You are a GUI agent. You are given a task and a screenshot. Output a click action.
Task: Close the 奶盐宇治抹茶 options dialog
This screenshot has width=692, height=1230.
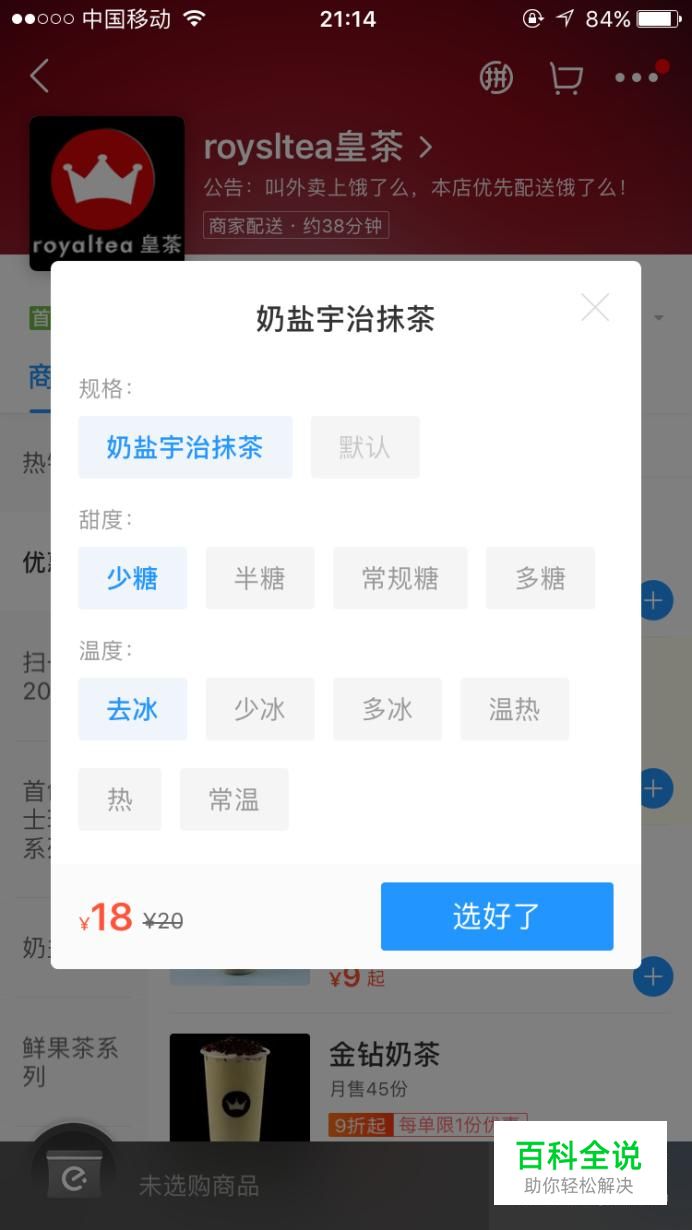pos(595,307)
